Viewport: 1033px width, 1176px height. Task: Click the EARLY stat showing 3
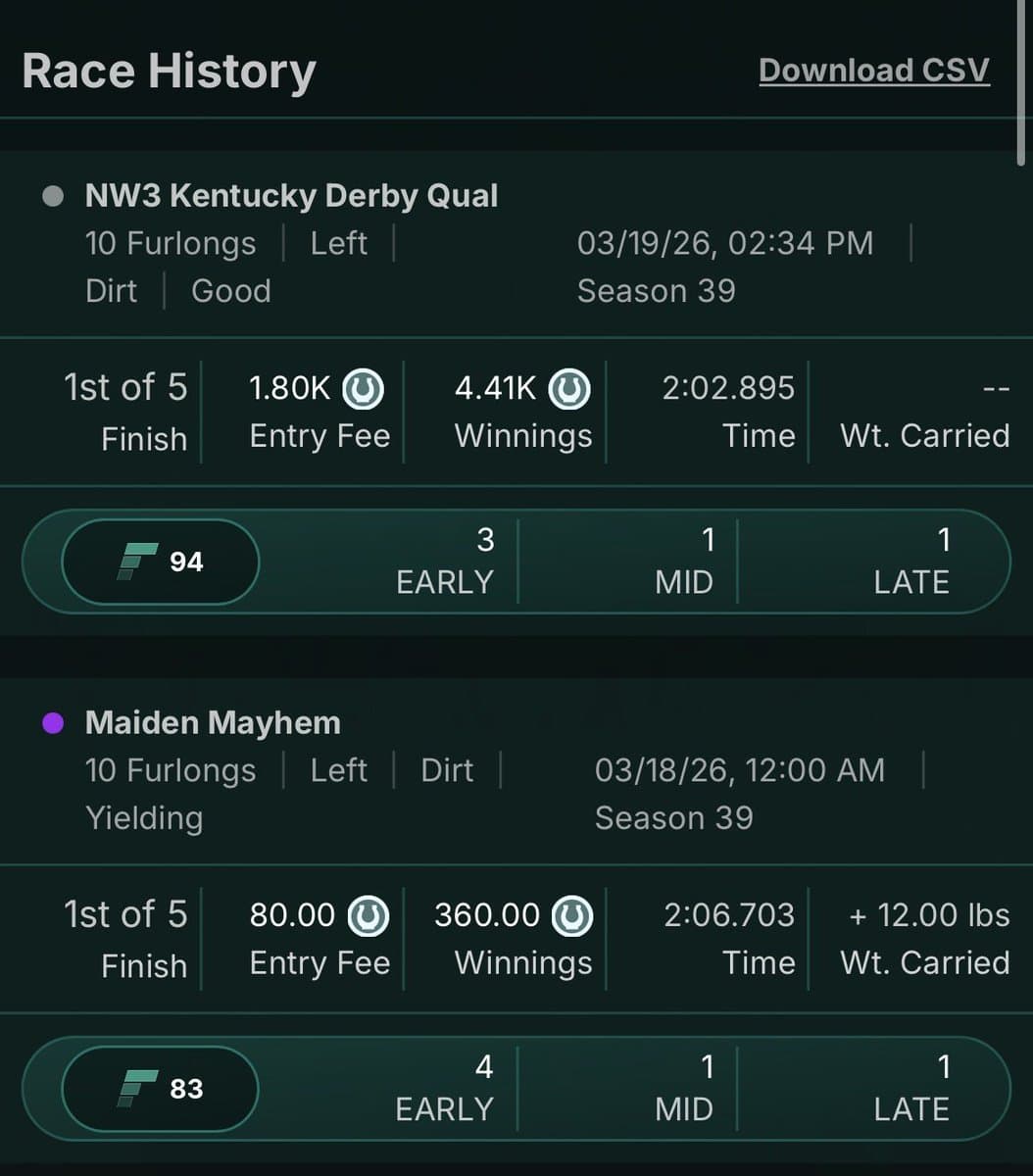[x=445, y=562]
